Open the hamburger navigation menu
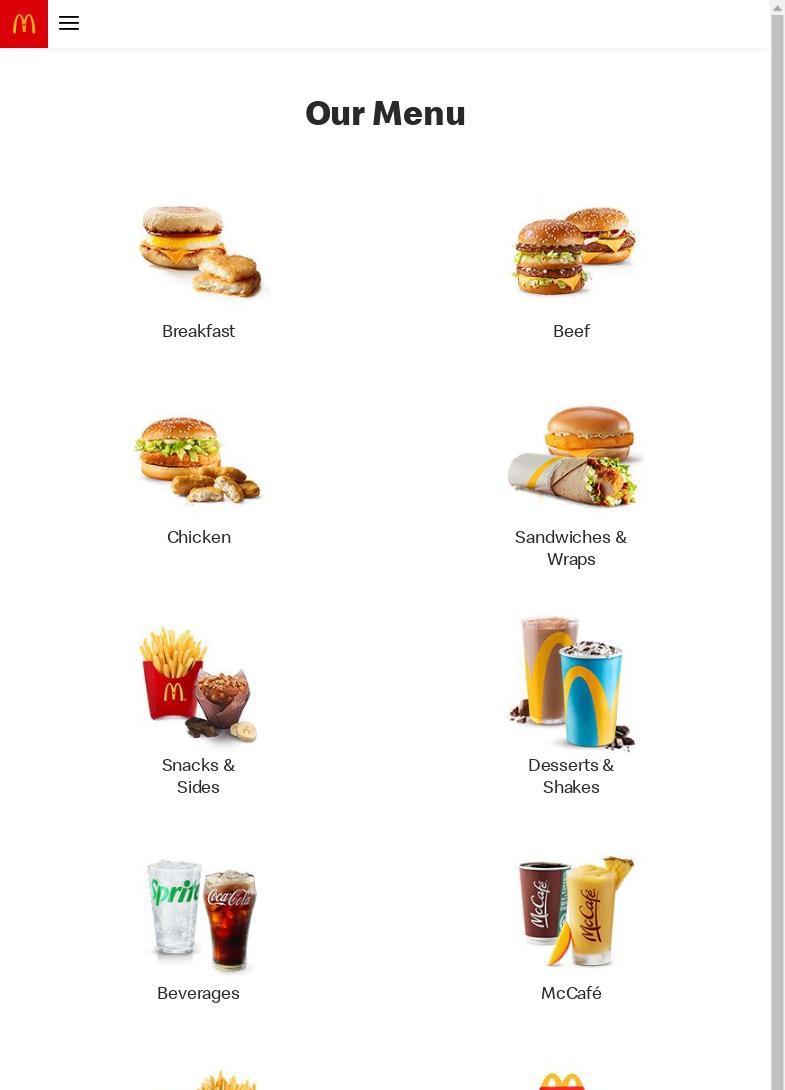 69,23
